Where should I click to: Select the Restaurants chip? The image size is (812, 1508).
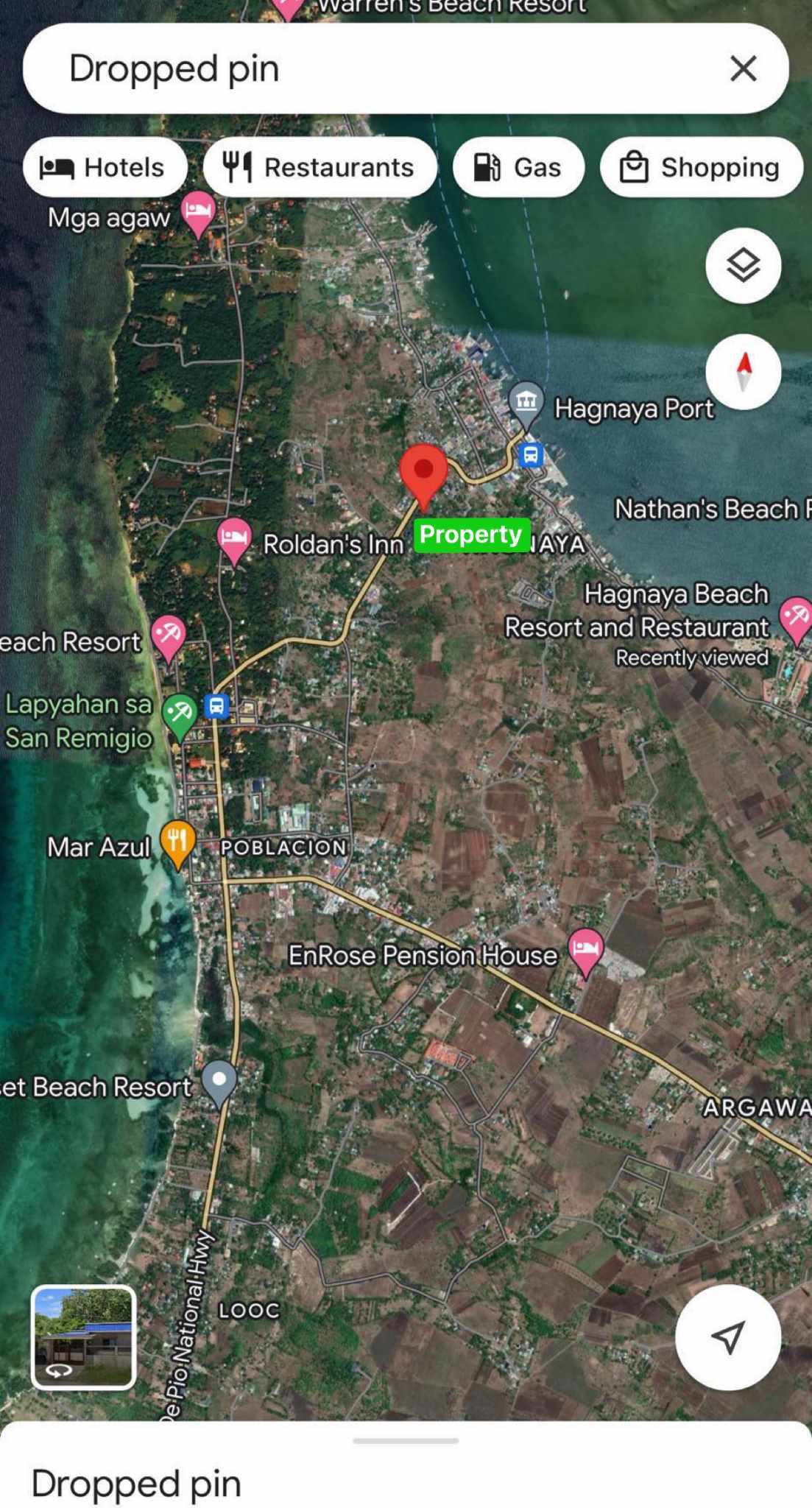click(x=319, y=167)
